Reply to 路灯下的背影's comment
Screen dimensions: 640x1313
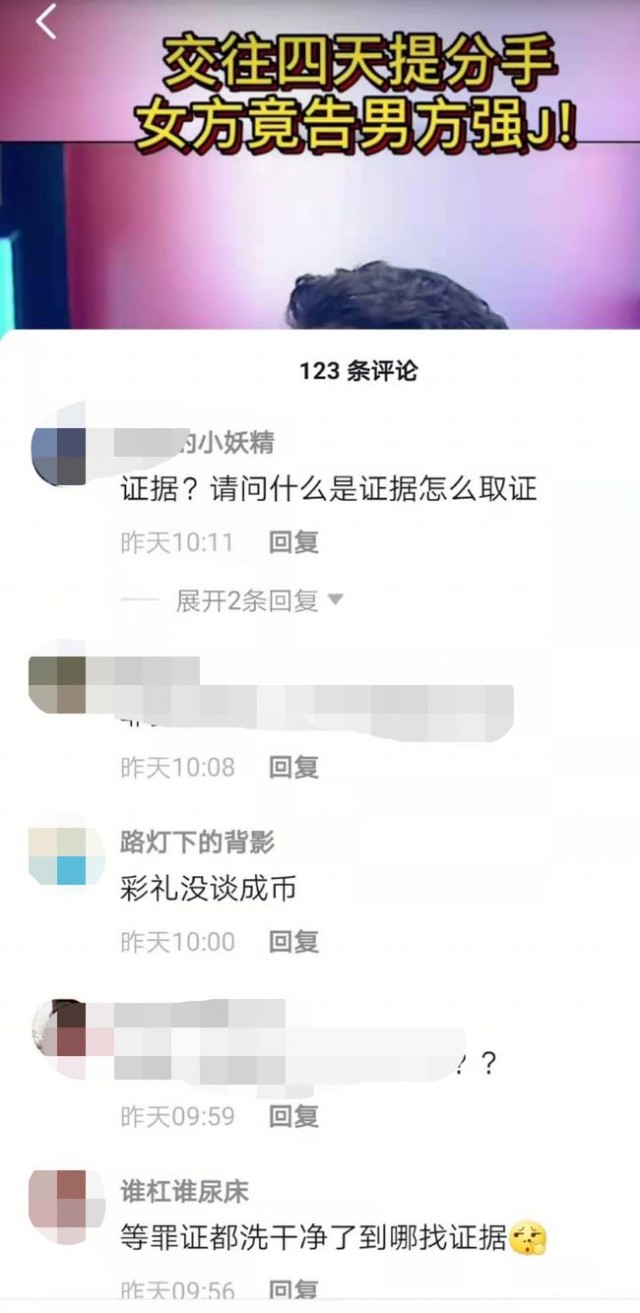[x=294, y=941]
